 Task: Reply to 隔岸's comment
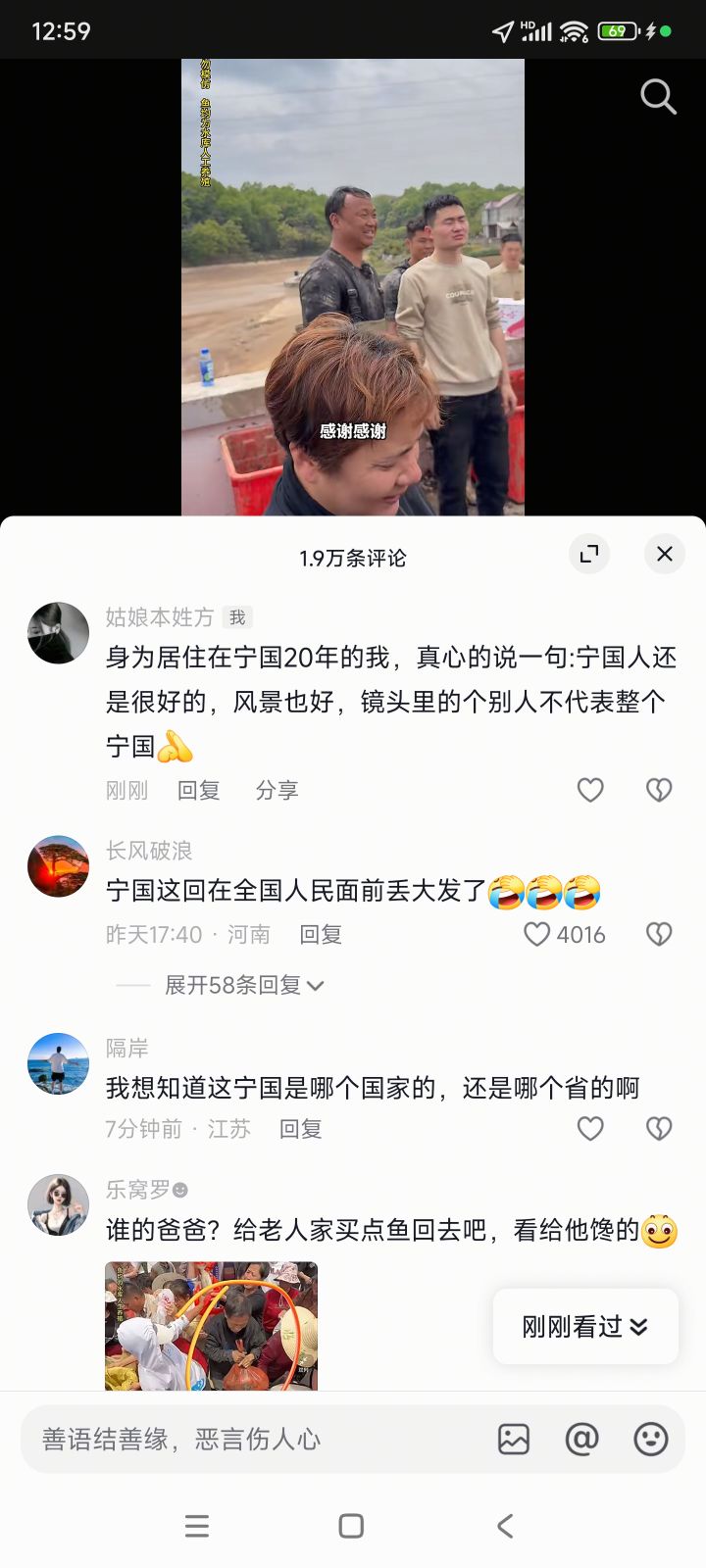click(300, 1129)
